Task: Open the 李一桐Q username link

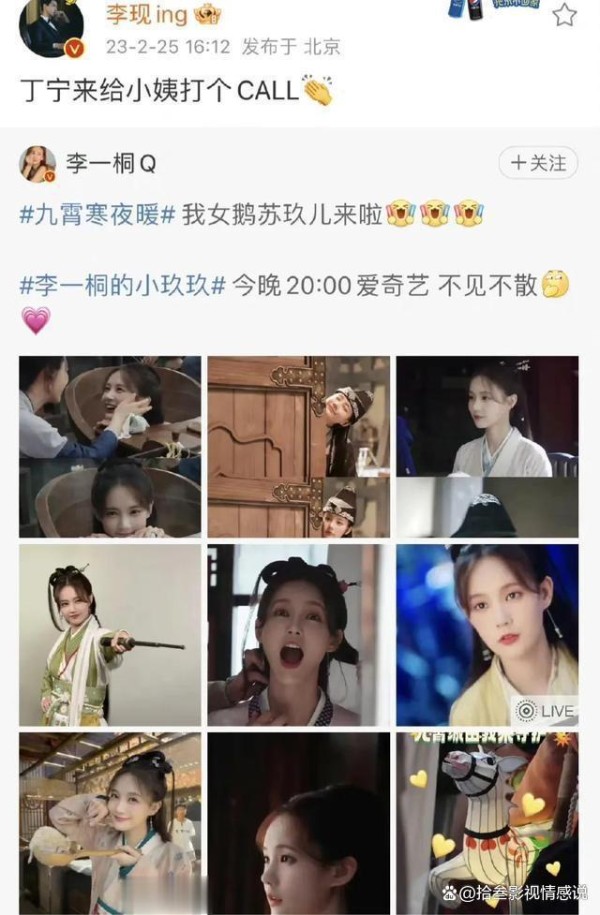Action: tap(110, 163)
